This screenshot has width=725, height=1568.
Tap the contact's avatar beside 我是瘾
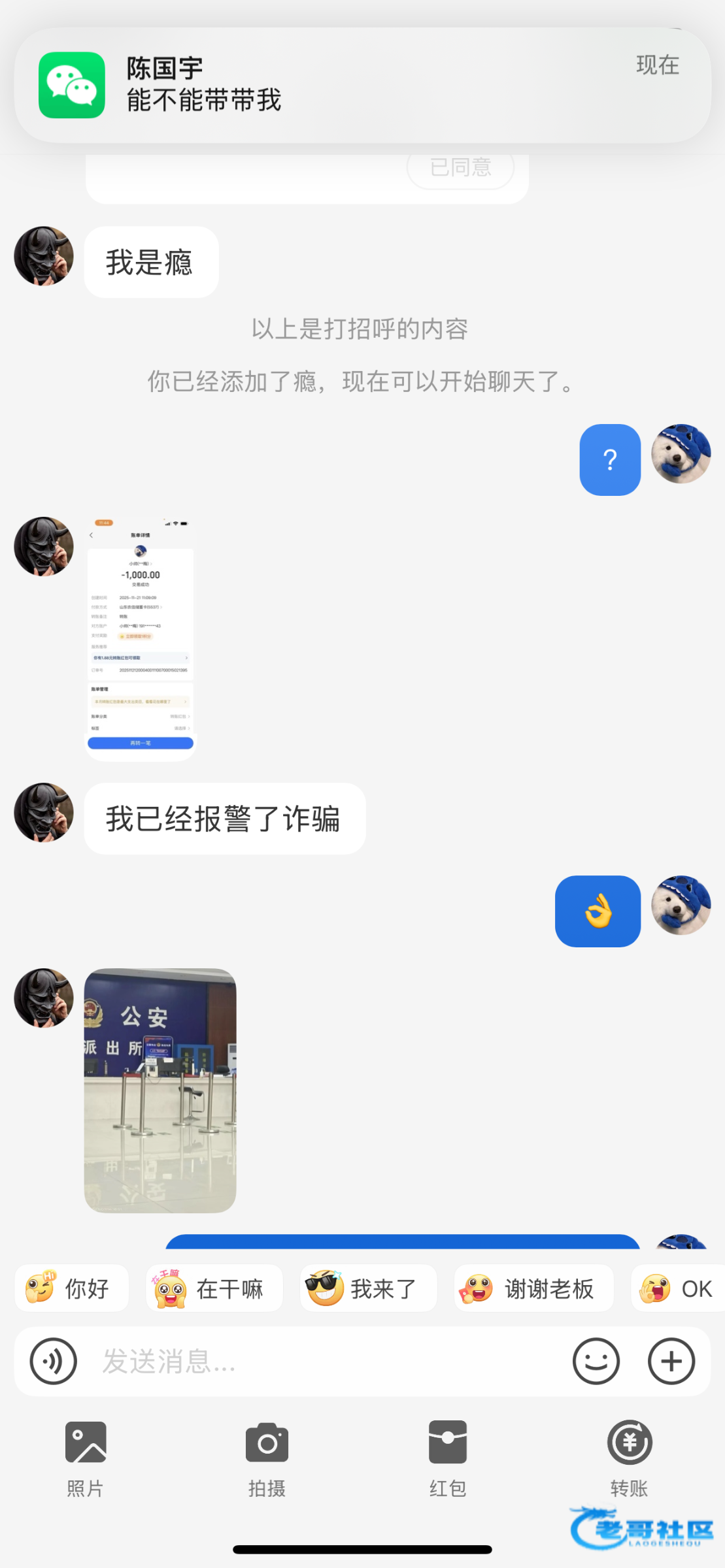[44, 256]
